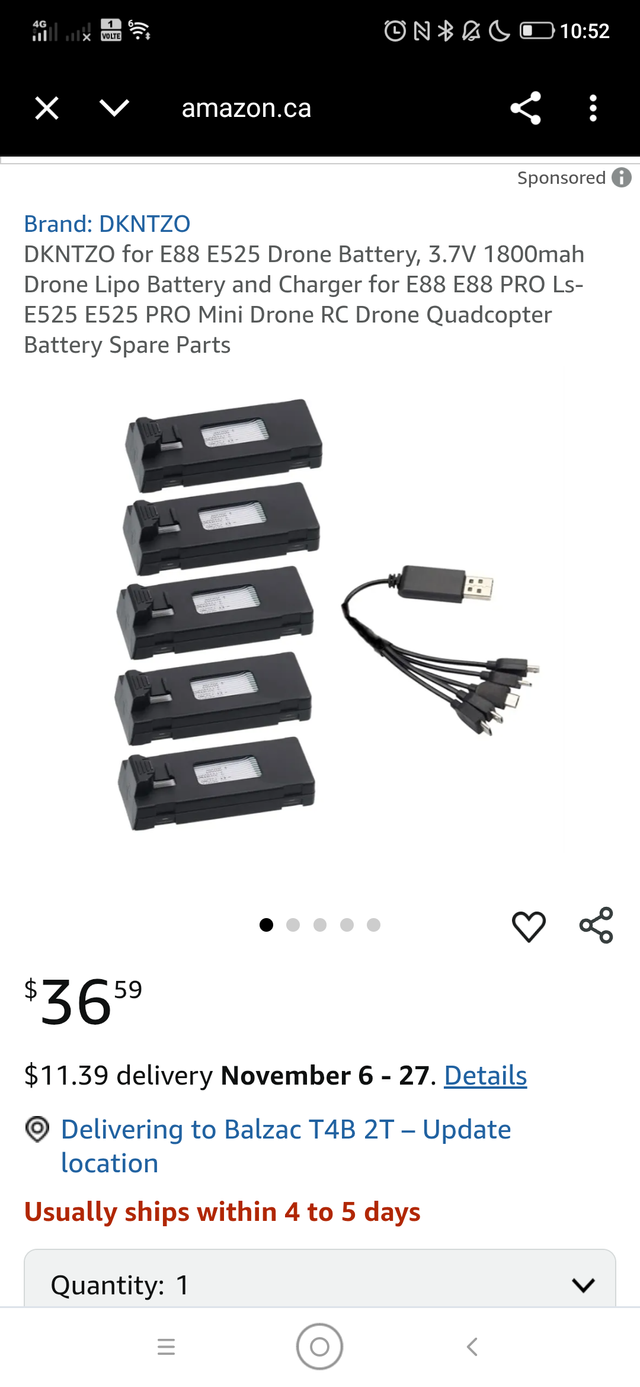Open delivery Details link

pos(485,1076)
